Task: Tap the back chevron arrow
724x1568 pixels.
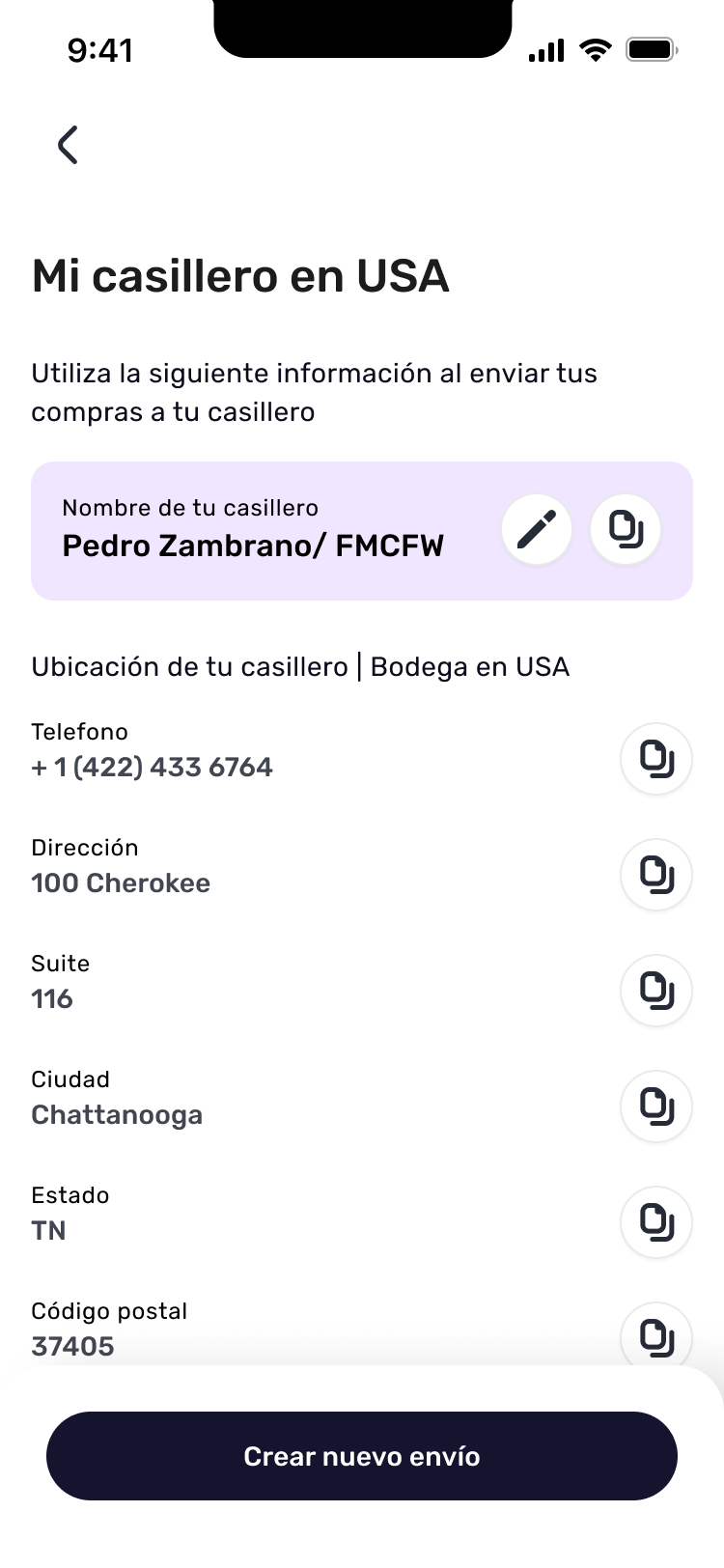Action: point(67,145)
